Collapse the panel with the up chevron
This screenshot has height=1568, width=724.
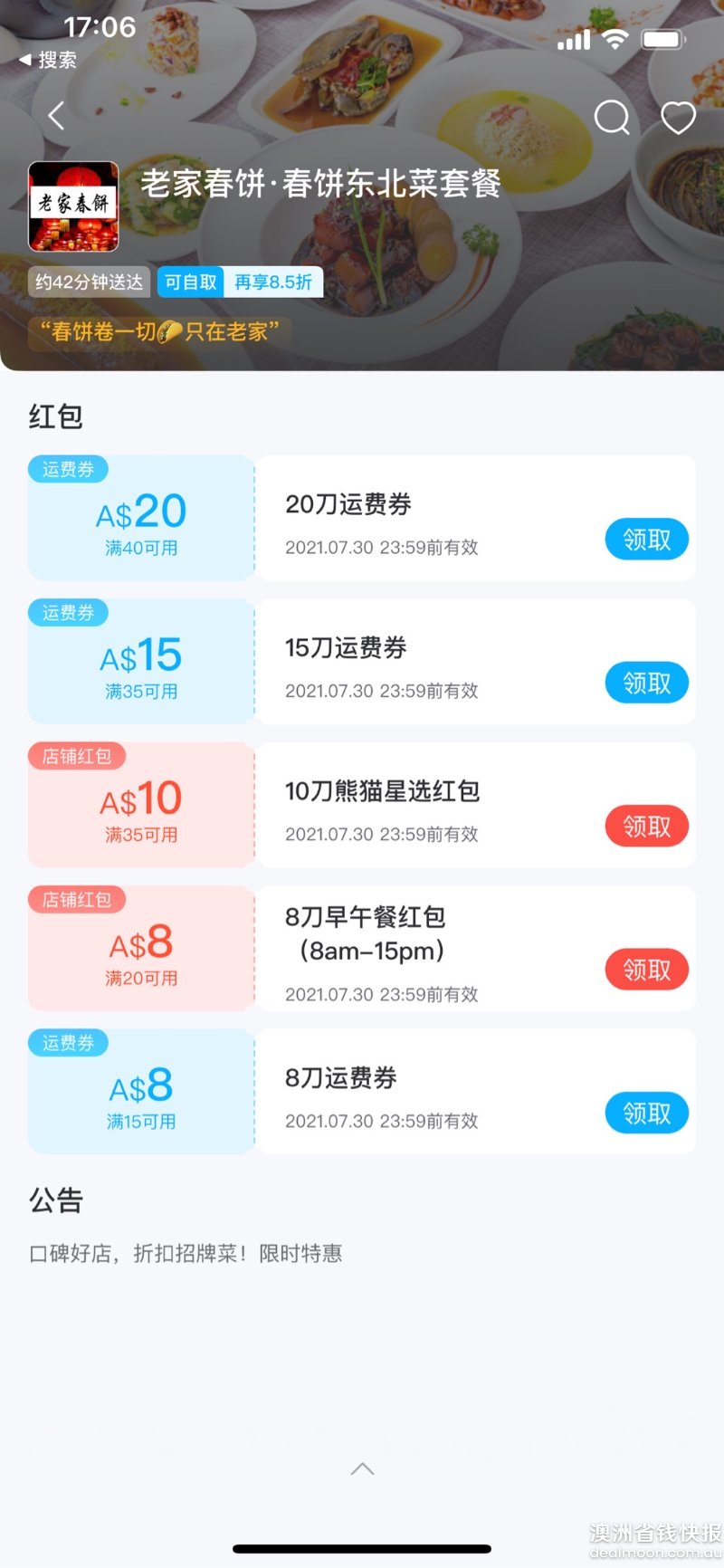362,1468
